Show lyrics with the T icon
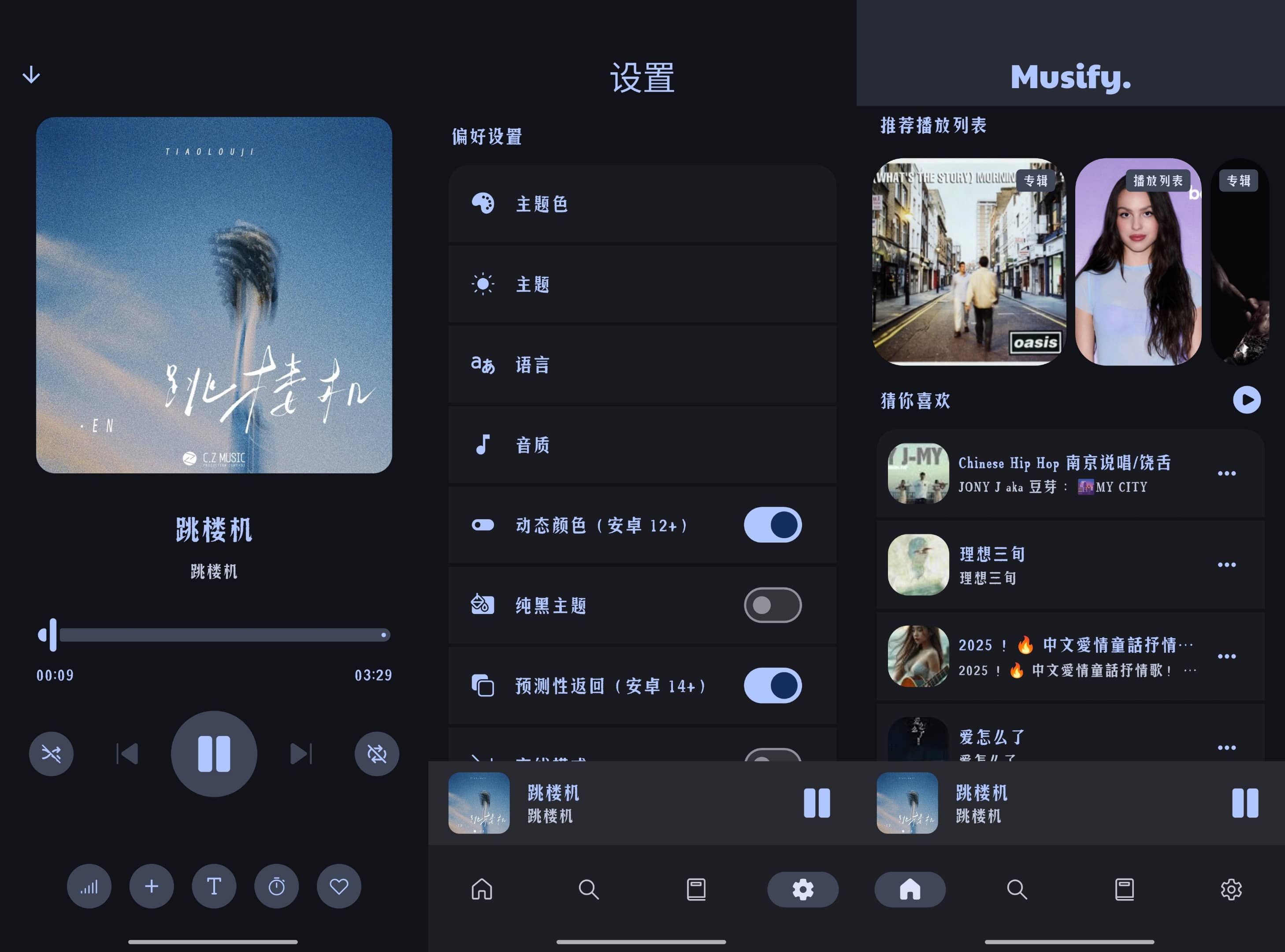Viewport: 1285px width, 952px height. click(214, 886)
